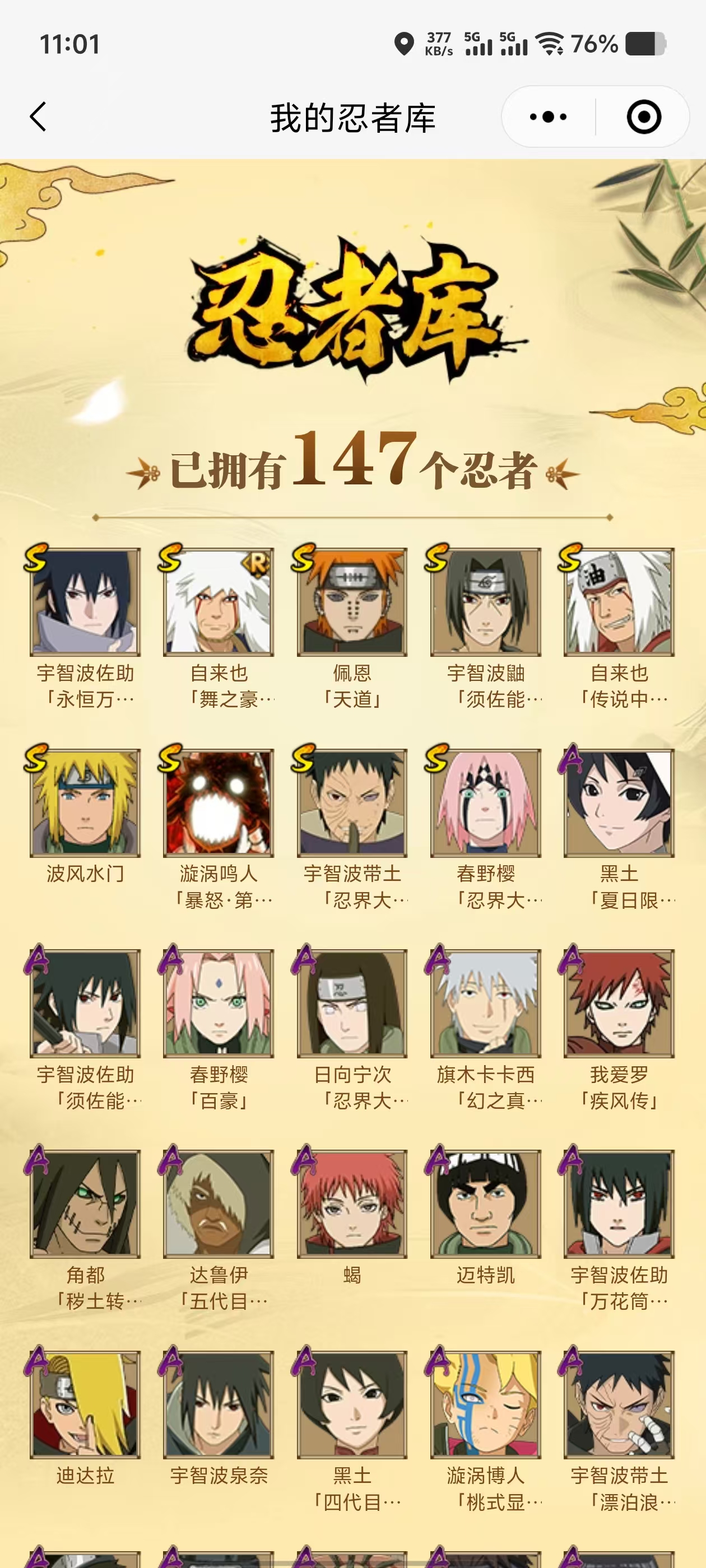Tap 我爱罗「疾风传」ninja tile
Screen dimensions: 706x1568
coord(619,1003)
